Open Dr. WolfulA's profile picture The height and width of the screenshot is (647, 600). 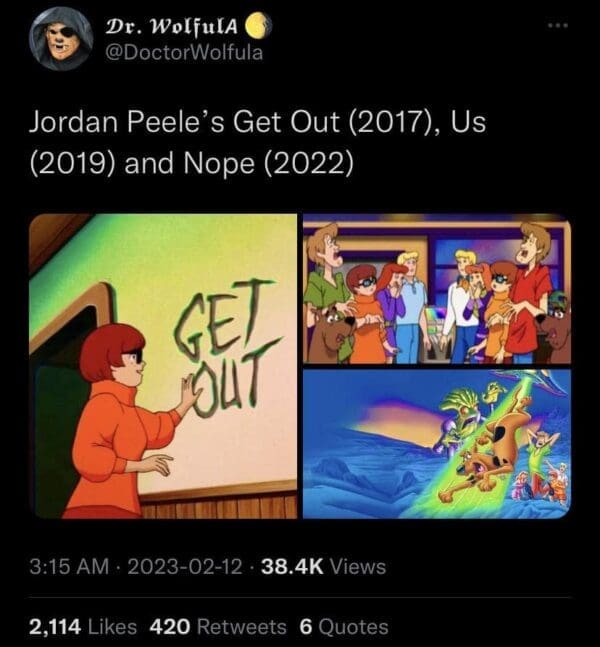(62, 41)
